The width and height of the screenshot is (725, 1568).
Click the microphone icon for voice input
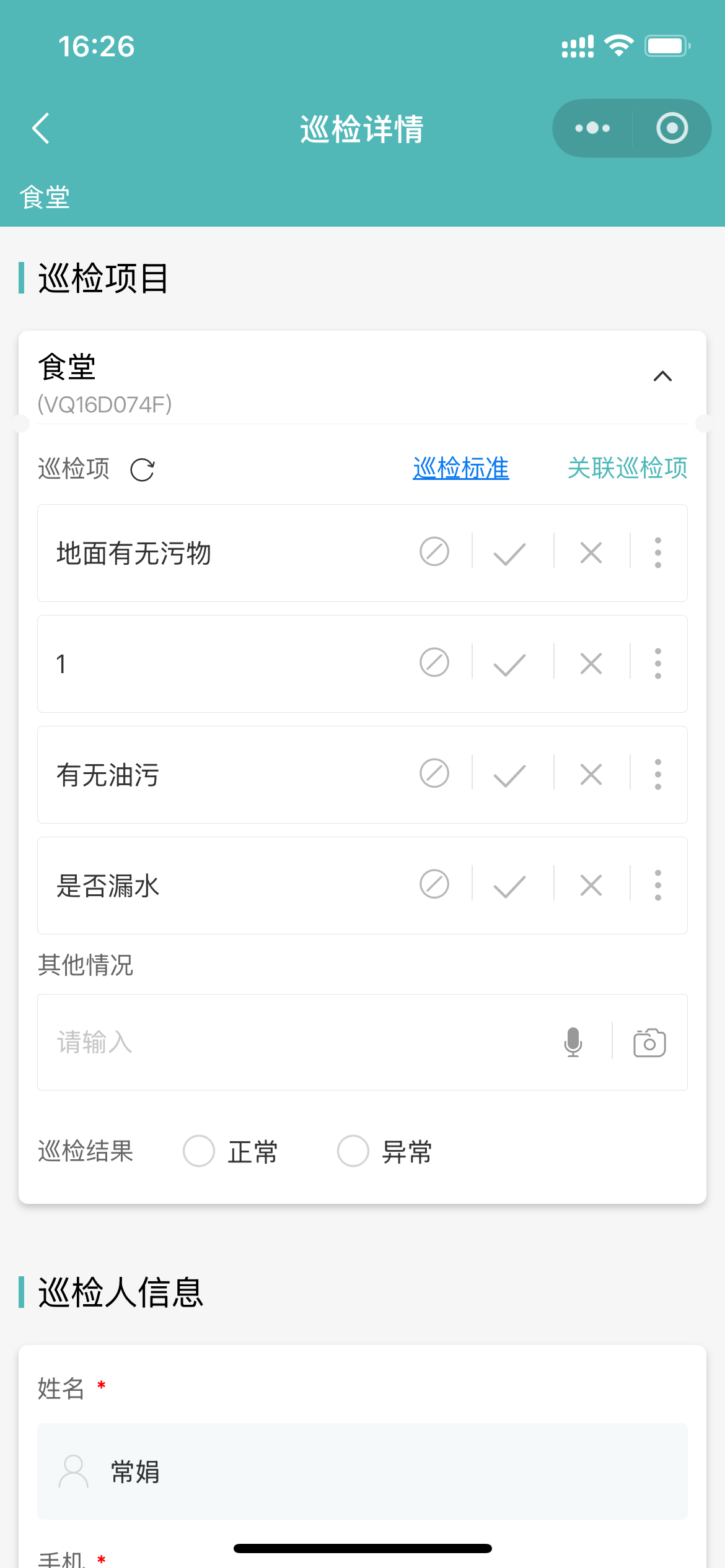point(573,1042)
